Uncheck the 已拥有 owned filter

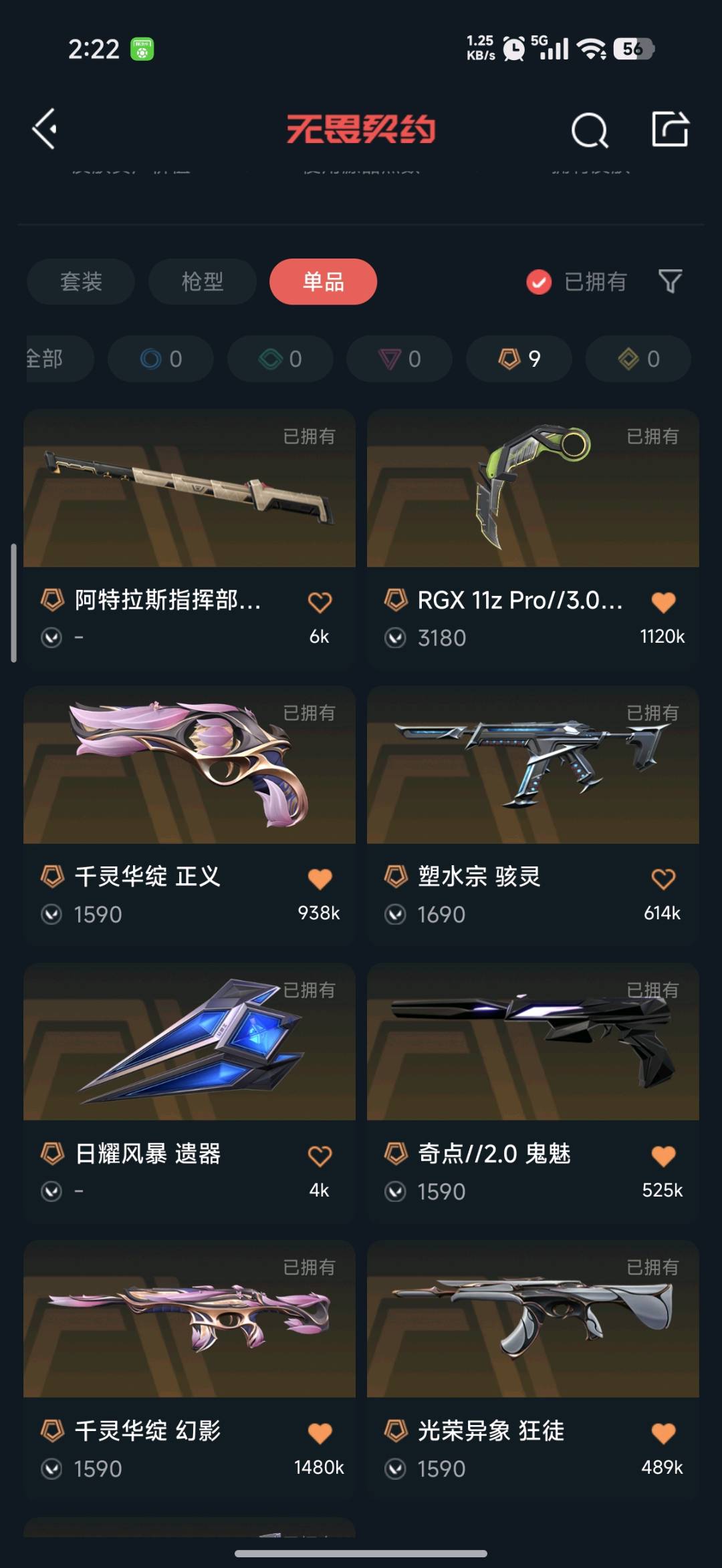(539, 282)
